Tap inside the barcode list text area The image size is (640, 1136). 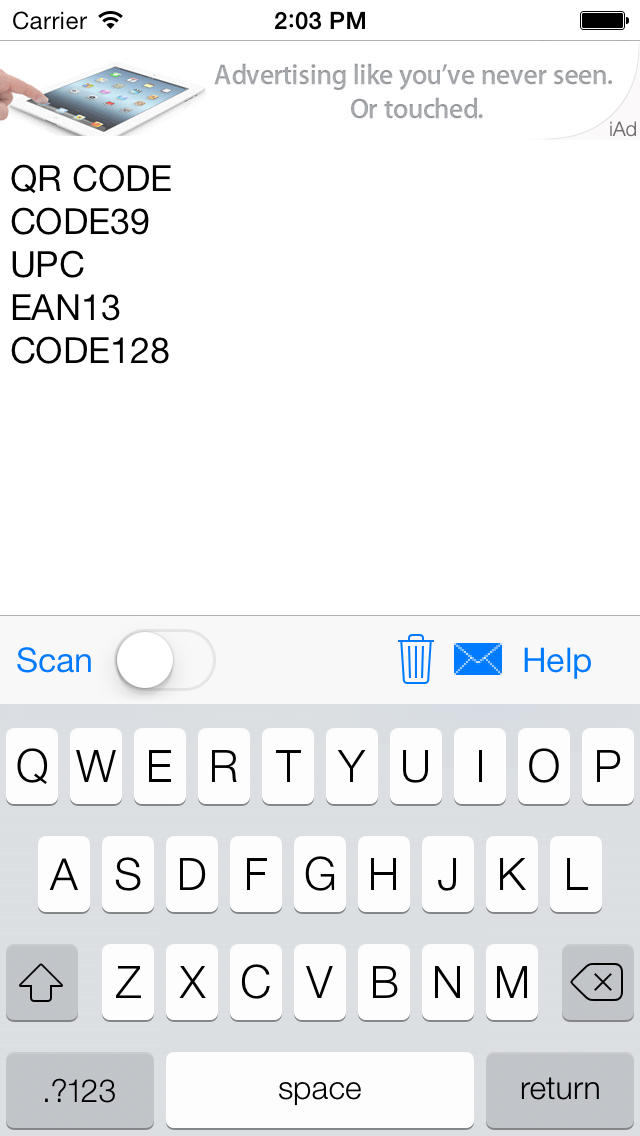(320, 377)
